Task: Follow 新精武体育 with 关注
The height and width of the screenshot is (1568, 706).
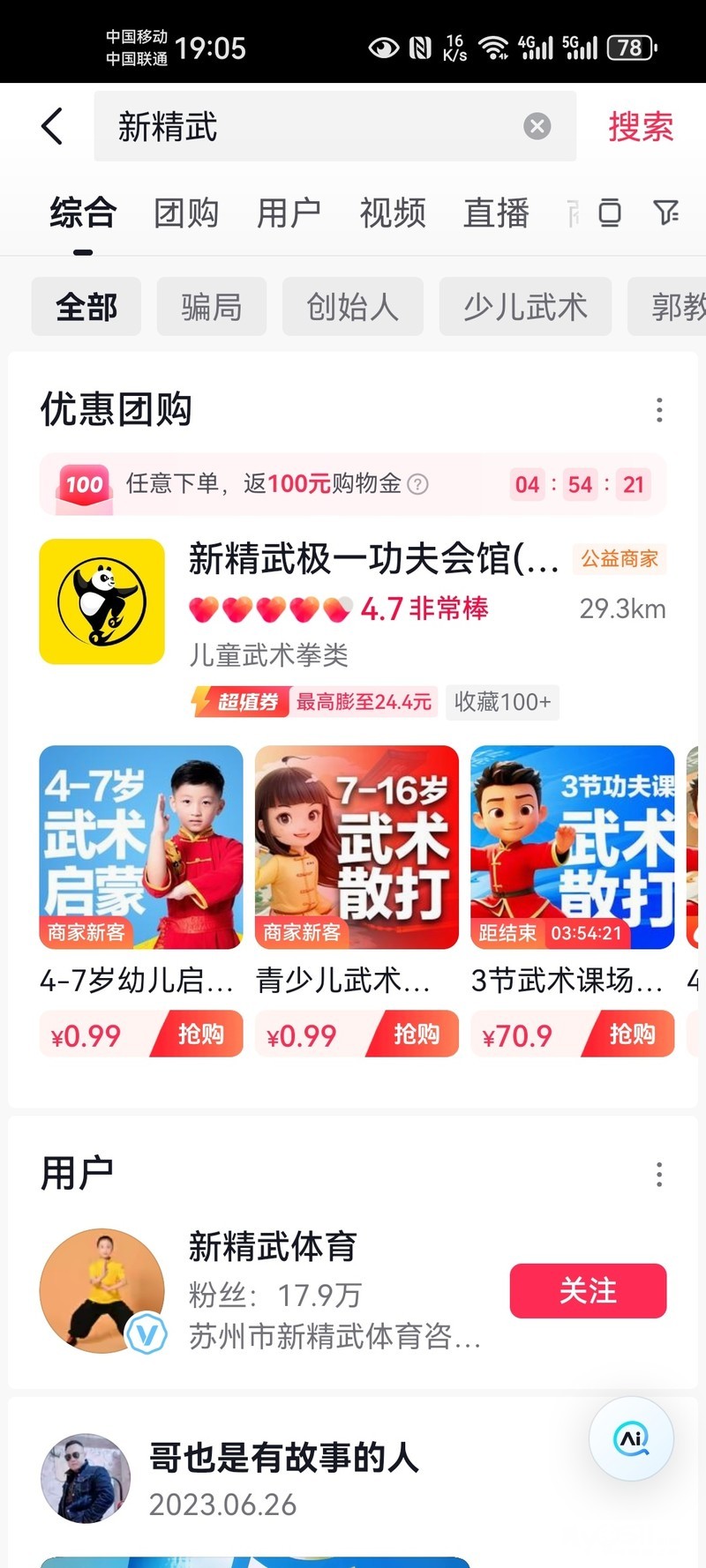Action: pos(588,1291)
